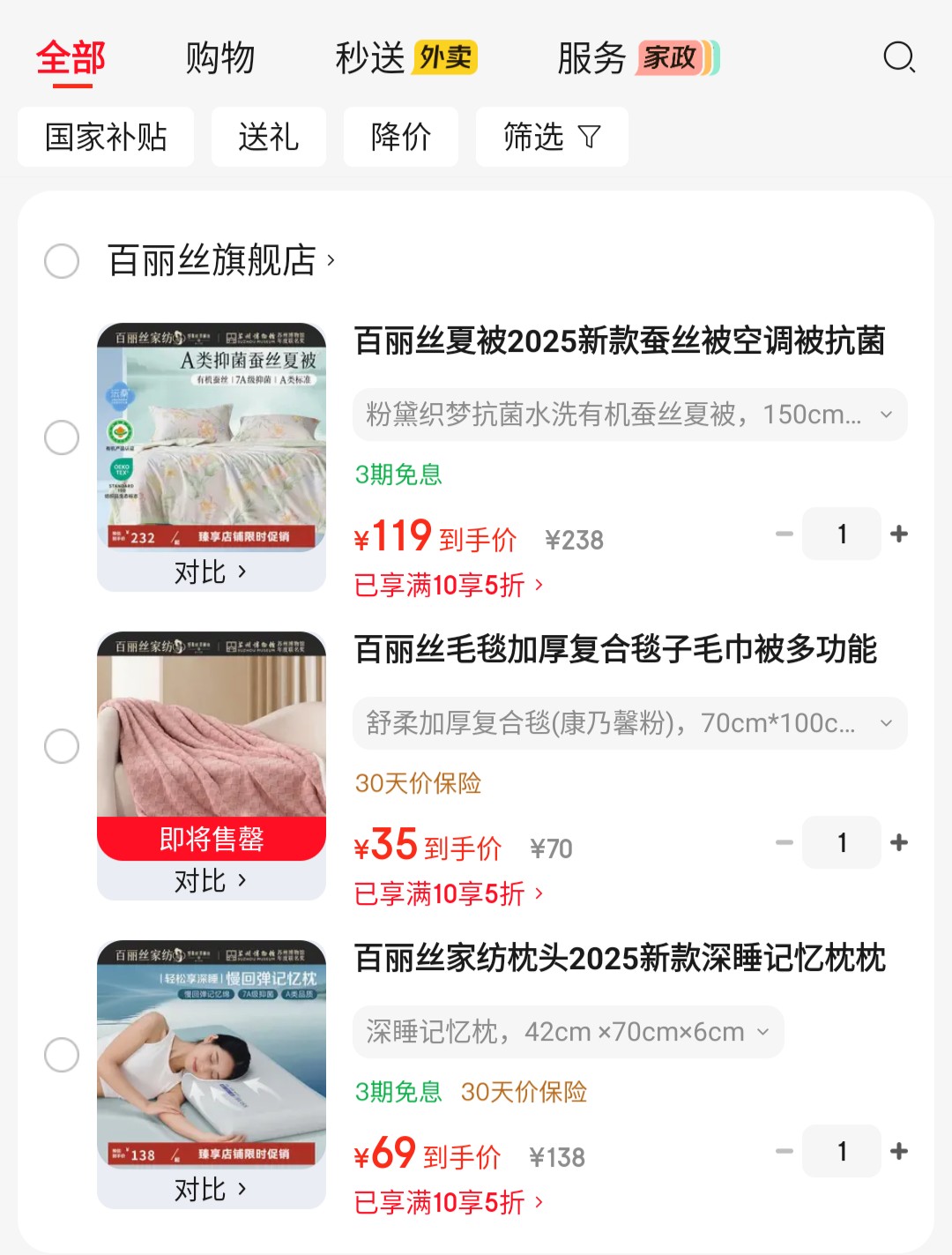Viewport: 952px width, 1255px height.
Task: Increase quantity of the 百丽丝夏被 quilt
Action: [x=899, y=534]
